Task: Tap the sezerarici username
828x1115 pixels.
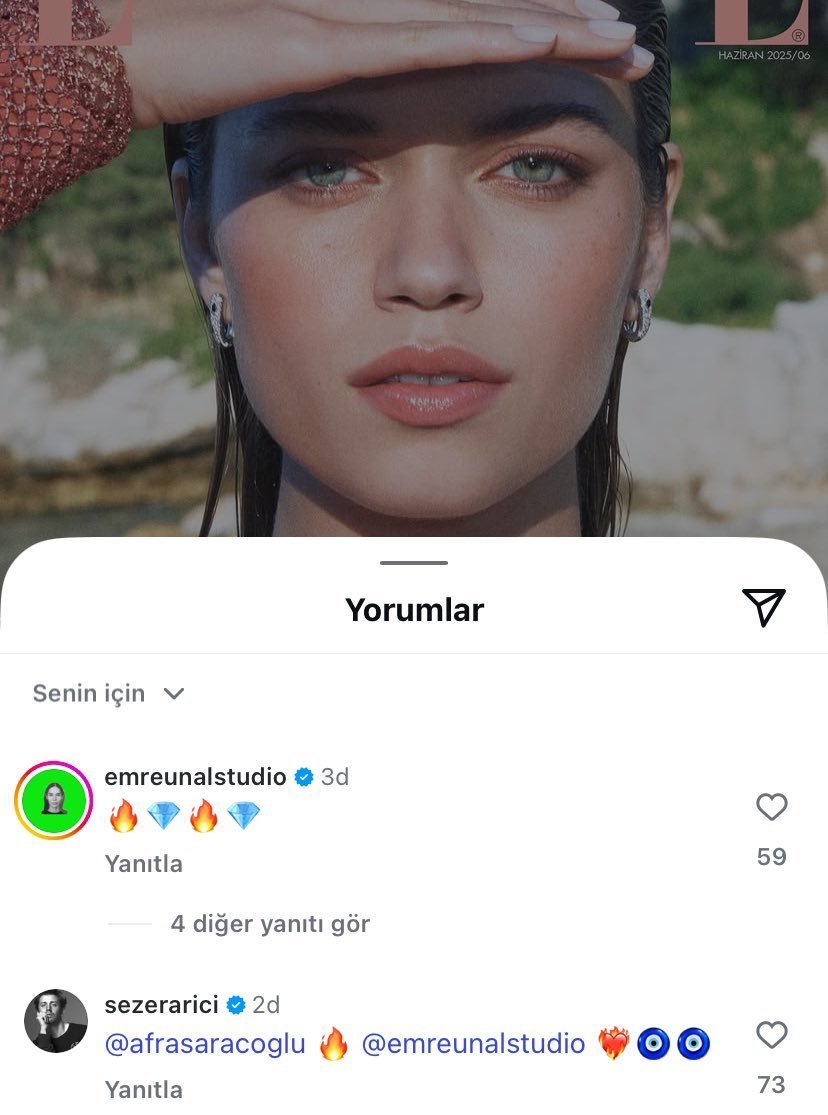Action: click(x=161, y=1004)
